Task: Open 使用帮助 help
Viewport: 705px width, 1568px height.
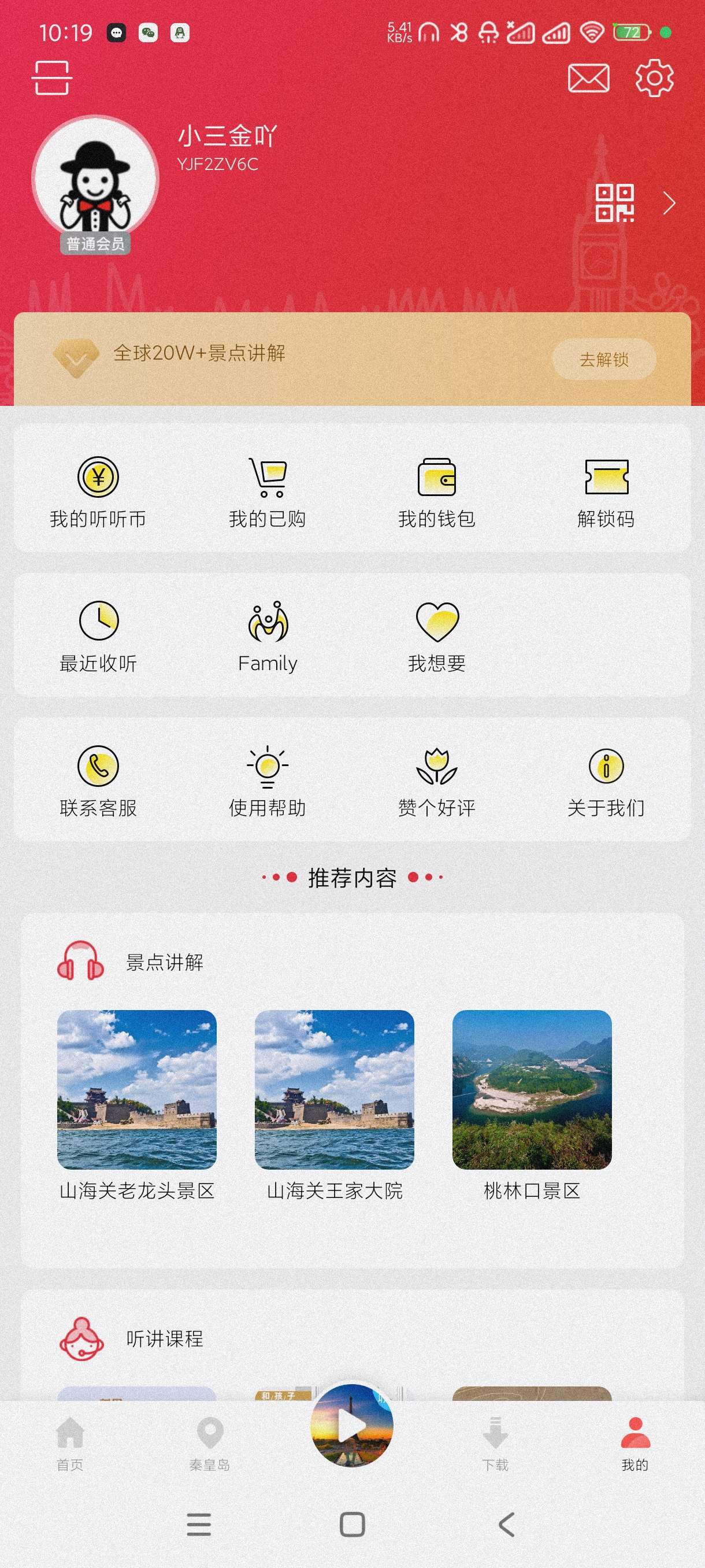Action: coord(267,781)
